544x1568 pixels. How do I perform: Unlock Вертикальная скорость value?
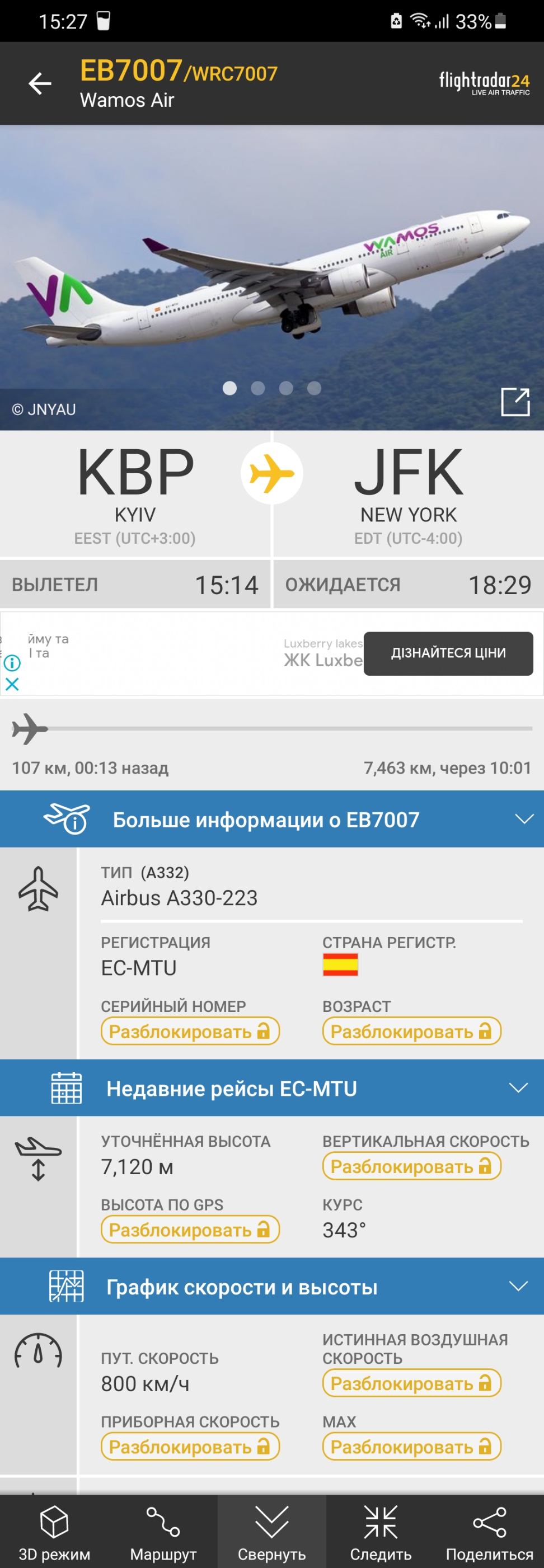(411, 1166)
